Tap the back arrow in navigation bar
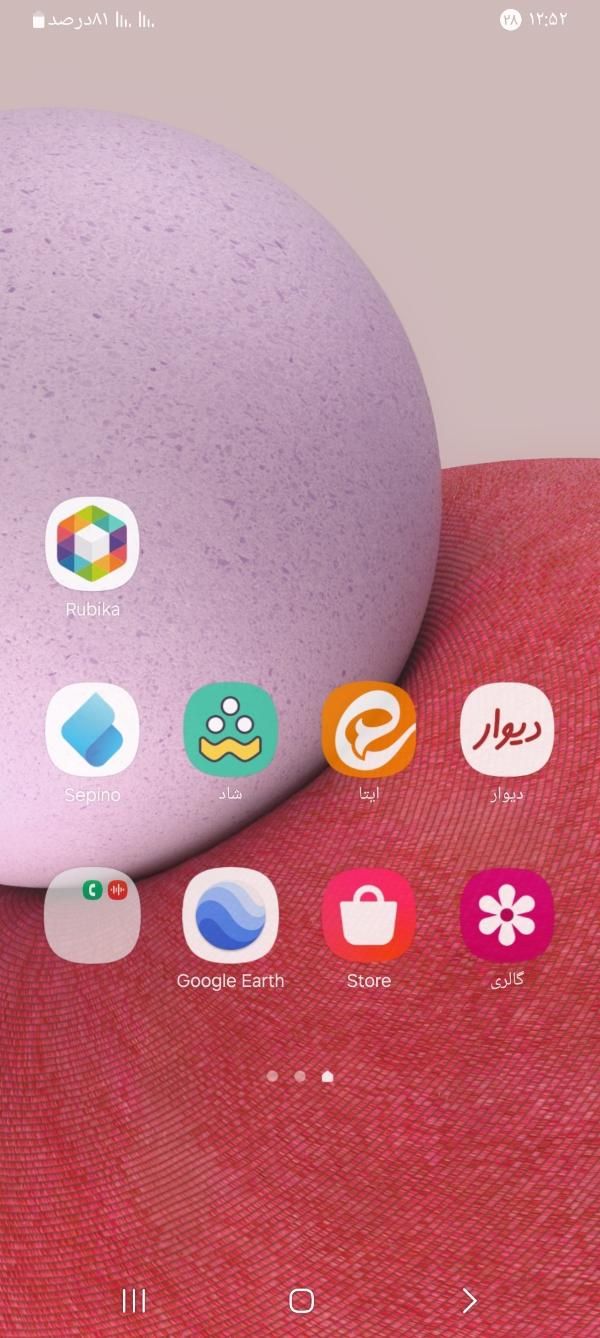The image size is (600, 1338). point(469,1300)
